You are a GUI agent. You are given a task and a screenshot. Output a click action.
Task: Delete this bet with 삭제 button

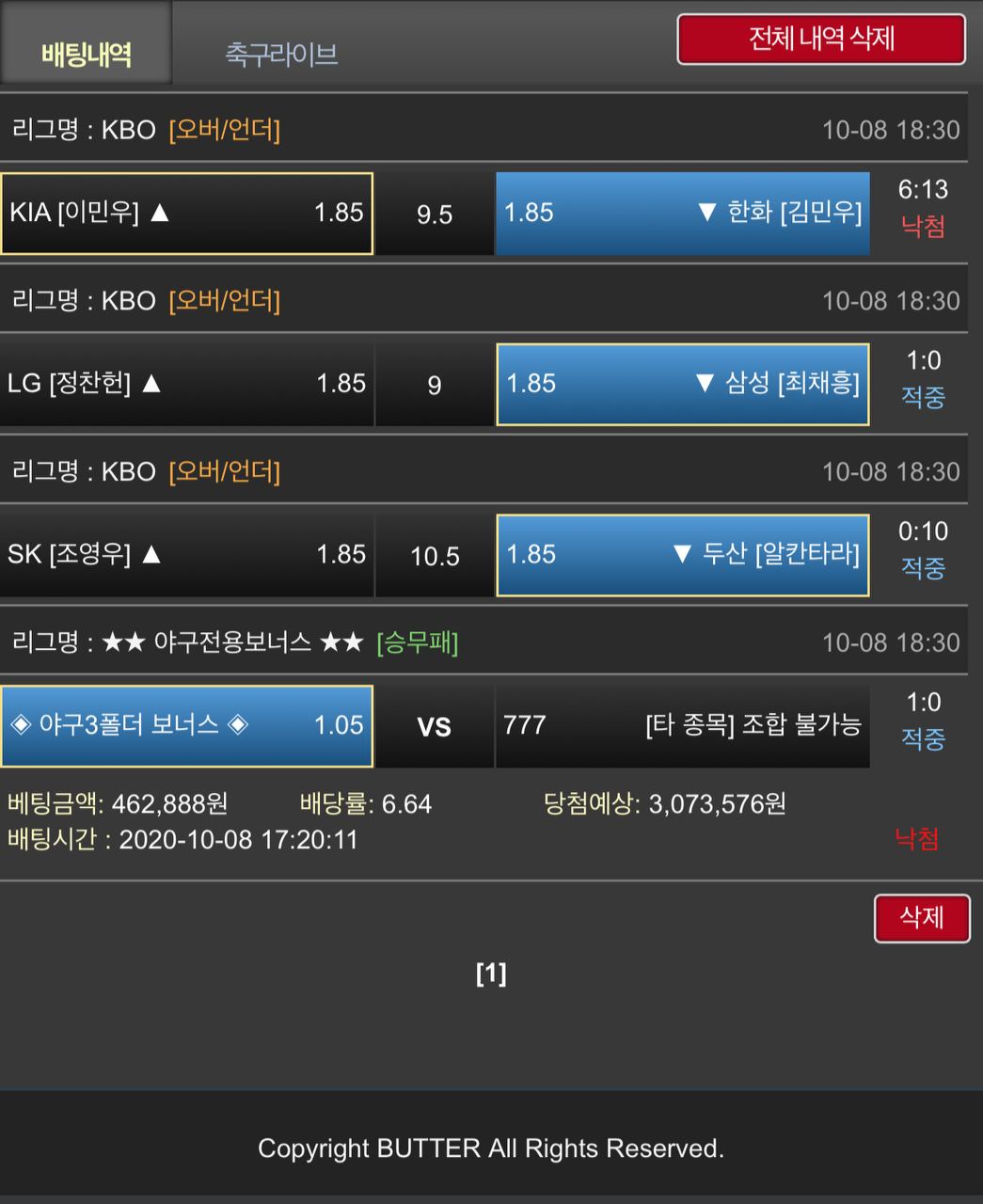[921, 917]
